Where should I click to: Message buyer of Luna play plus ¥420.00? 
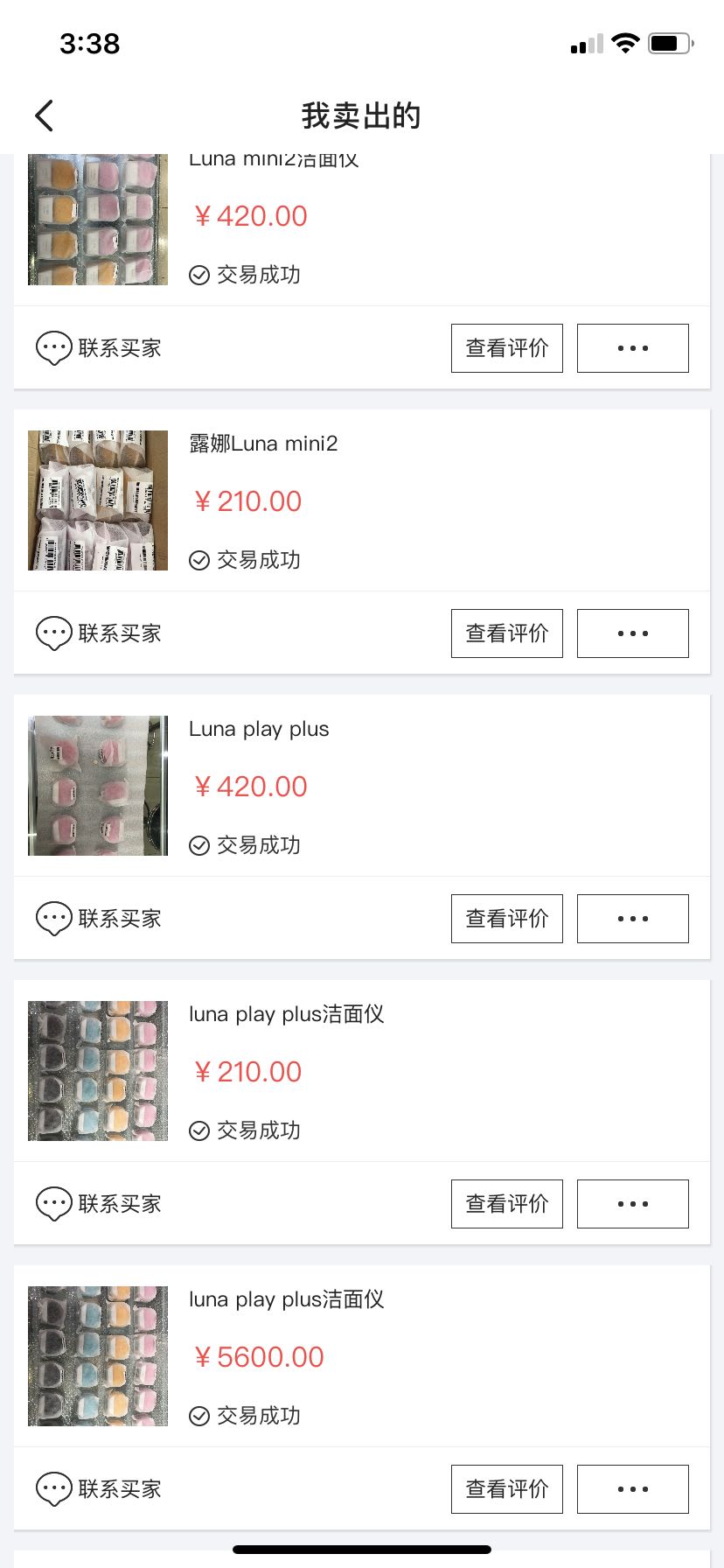pos(99,919)
